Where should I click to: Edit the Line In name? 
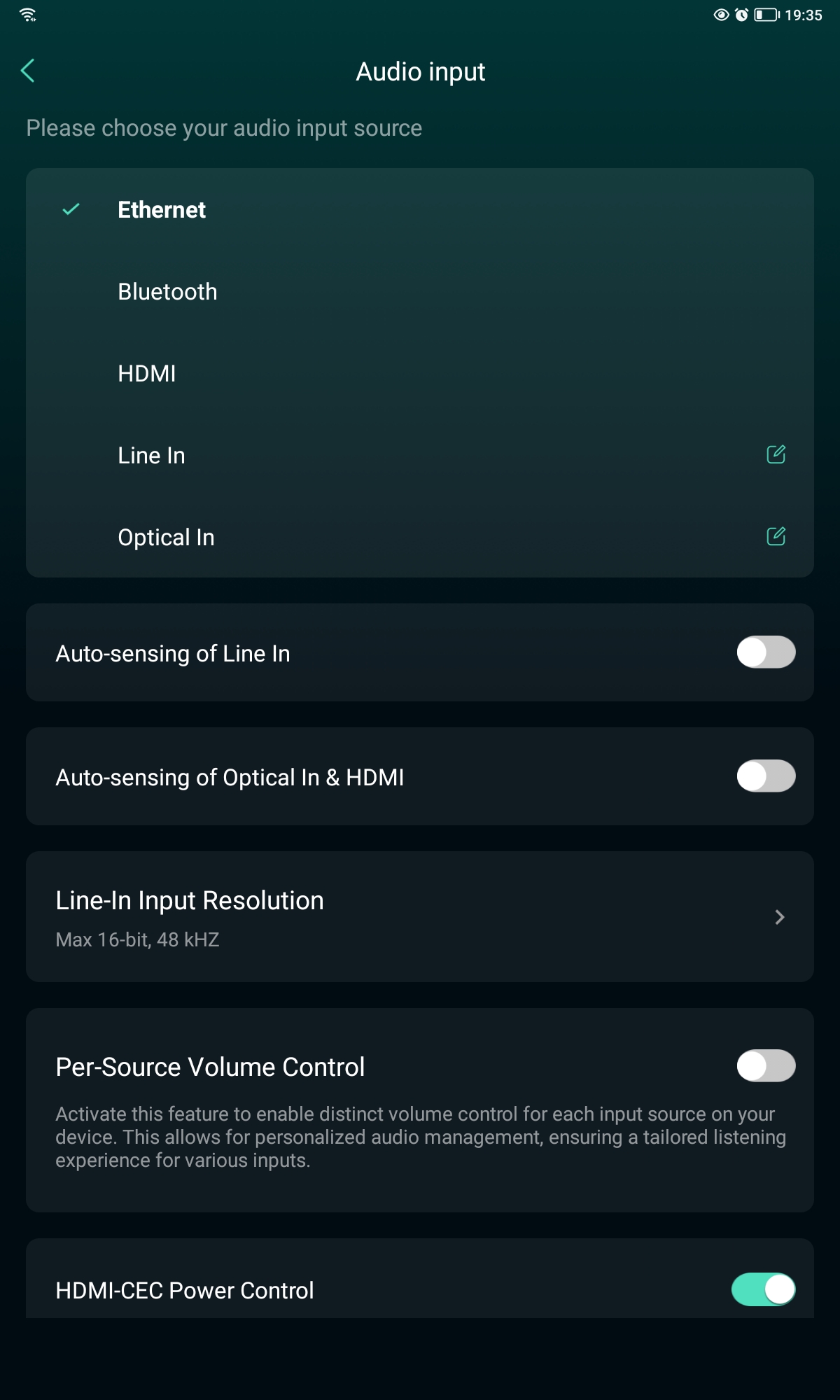click(x=776, y=454)
